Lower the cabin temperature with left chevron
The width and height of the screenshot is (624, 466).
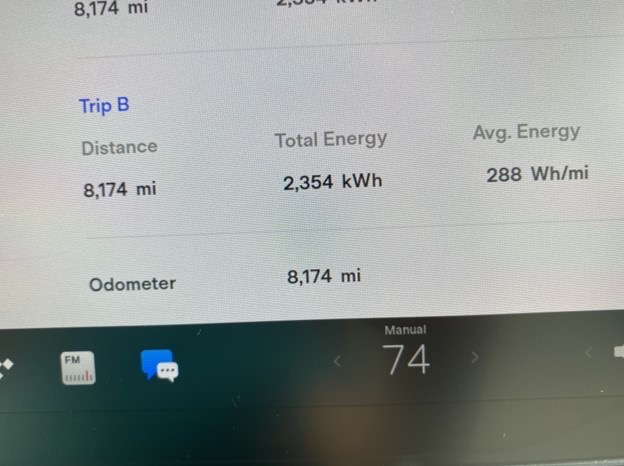pyautogui.click(x=338, y=360)
